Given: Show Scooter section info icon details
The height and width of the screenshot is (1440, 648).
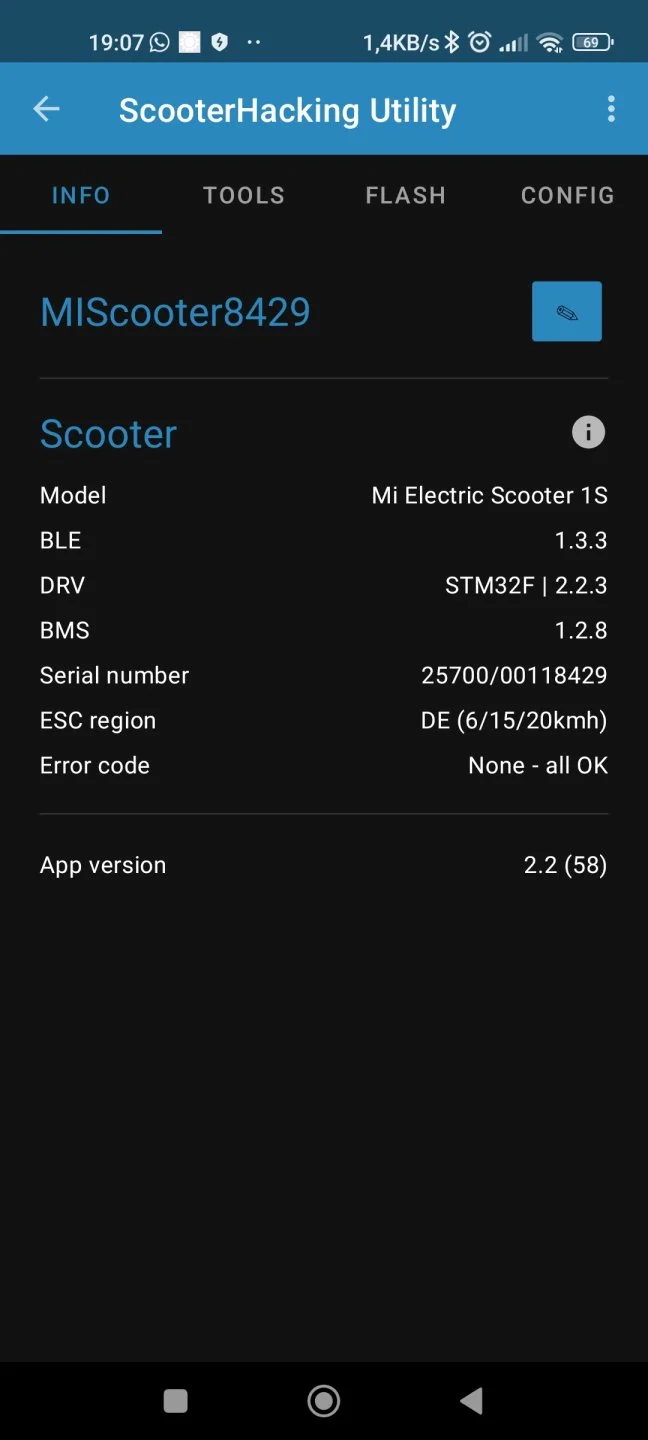Looking at the screenshot, I should coord(588,432).
